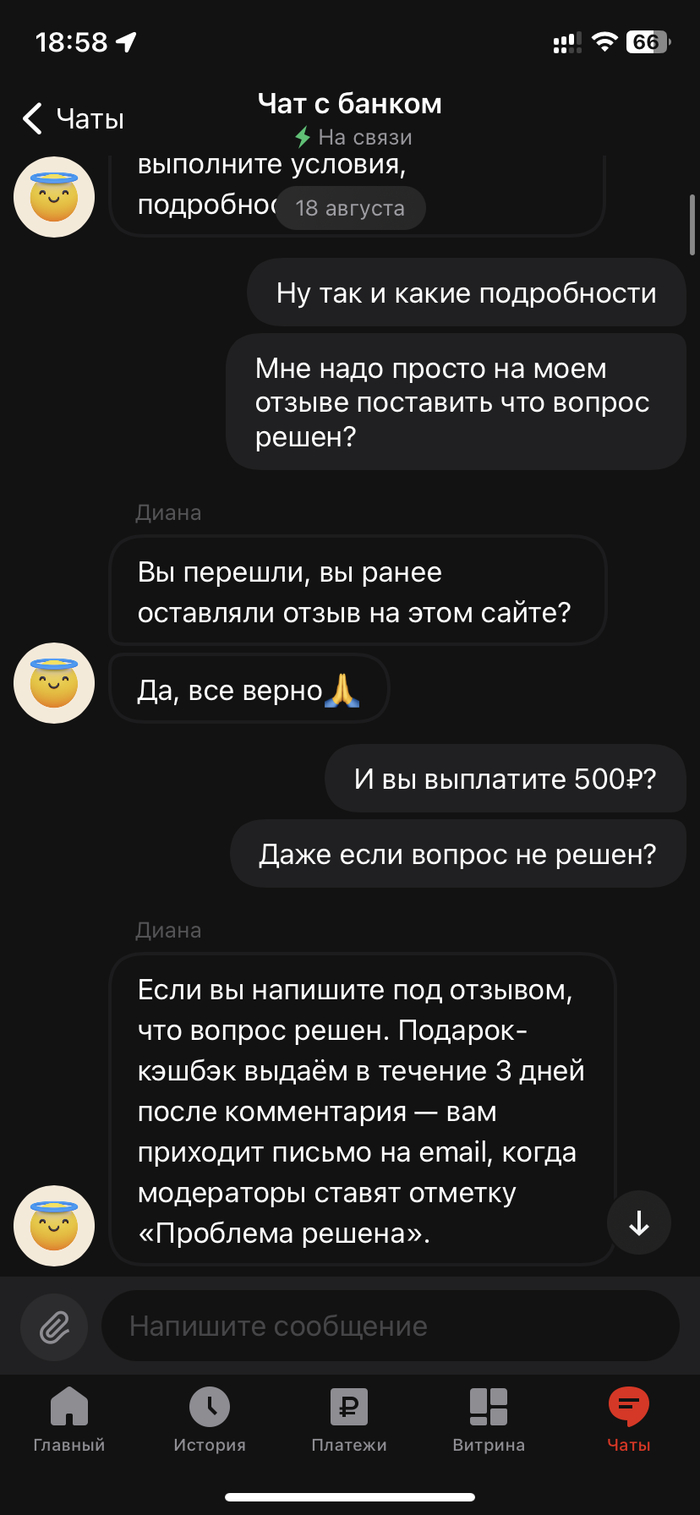Switch to the Главный tab
This screenshot has width=700, height=1515.
pyautogui.click(x=69, y=1419)
